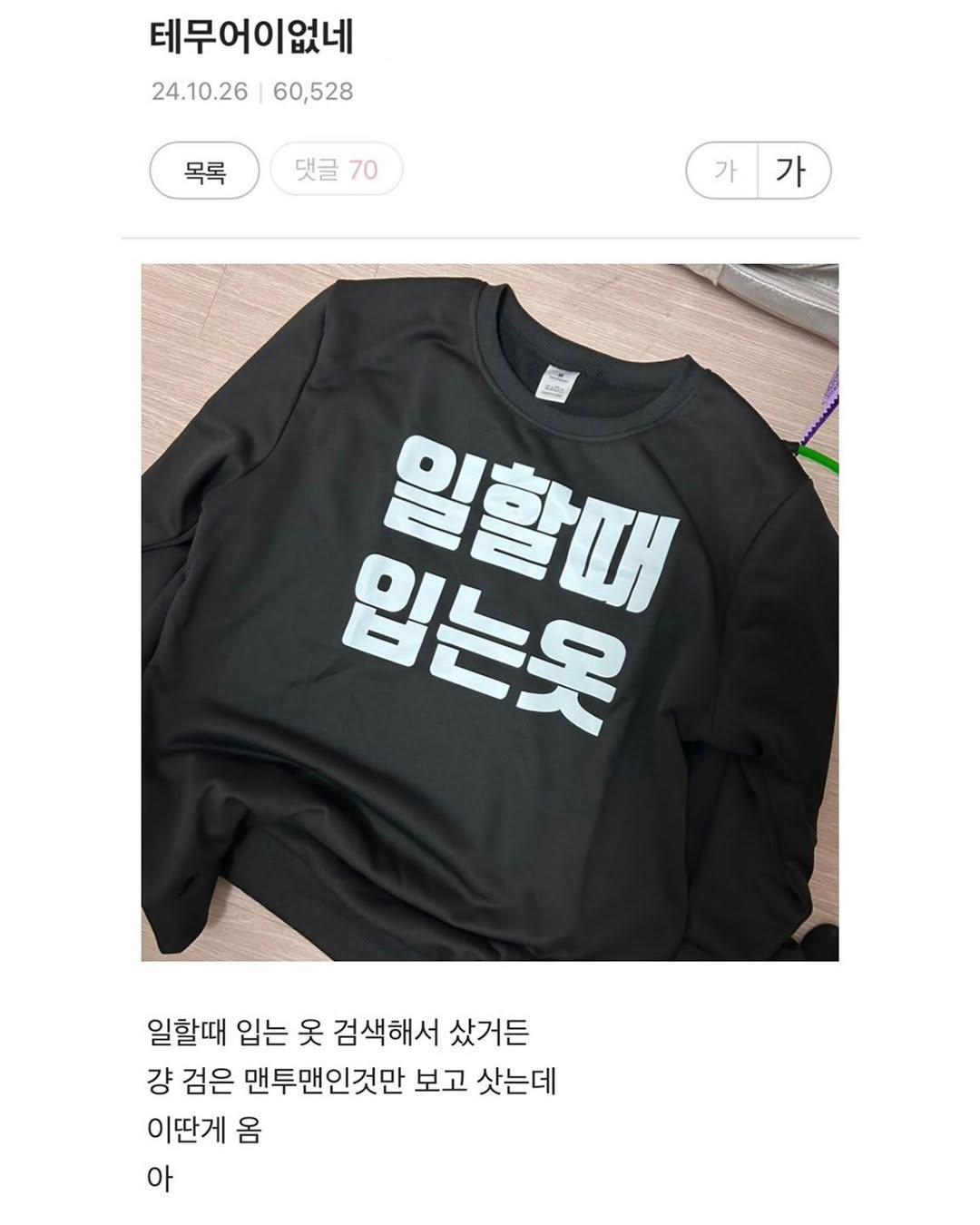Decrease text size with small 가
The height and width of the screenshot is (1225, 980).
(722, 171)
